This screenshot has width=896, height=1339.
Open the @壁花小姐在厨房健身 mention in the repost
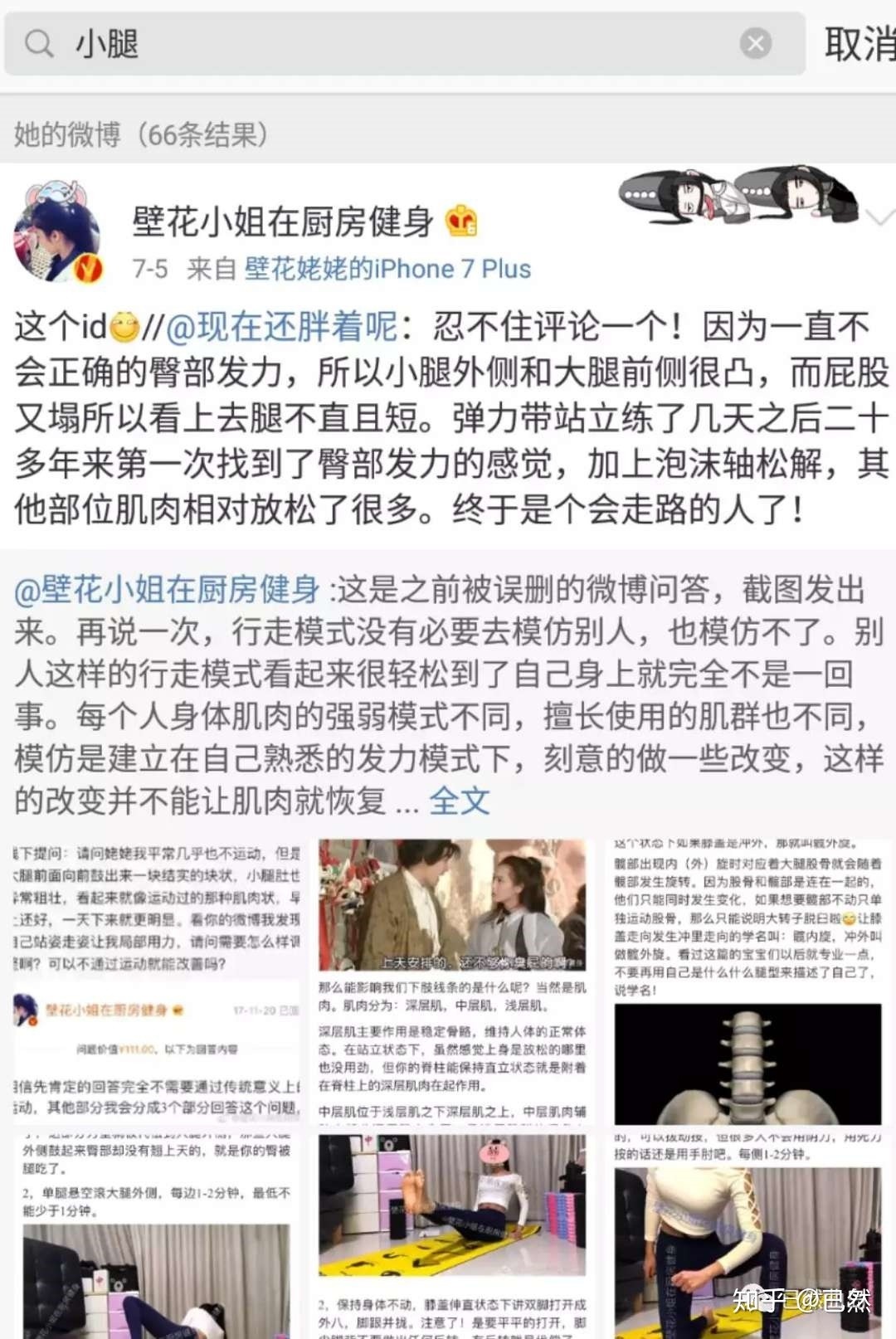tap(167, 591)
